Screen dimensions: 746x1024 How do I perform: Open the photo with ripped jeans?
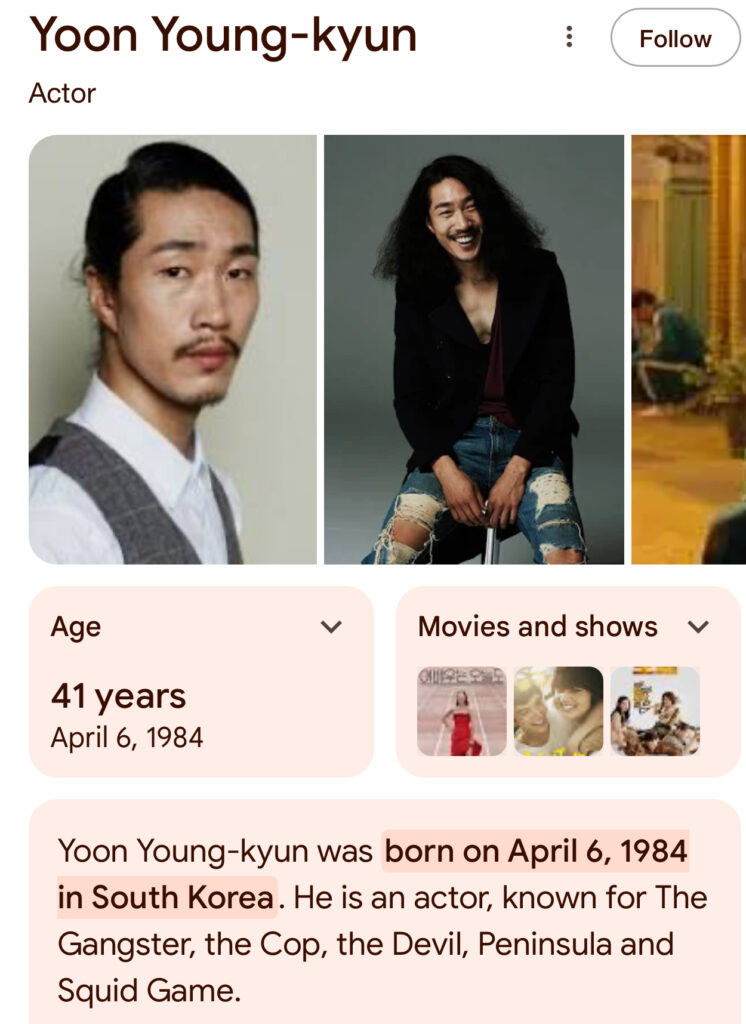tap(474, 349)
